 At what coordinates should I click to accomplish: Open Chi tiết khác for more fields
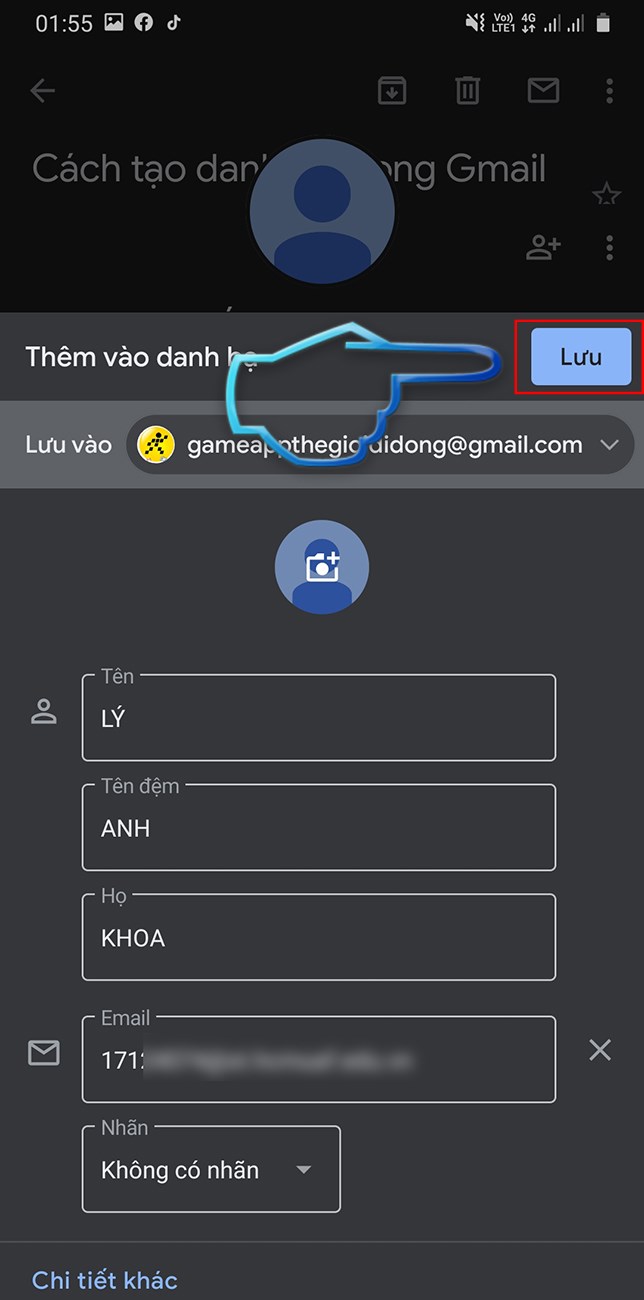pyautogui.click(x=105, y=1280)
